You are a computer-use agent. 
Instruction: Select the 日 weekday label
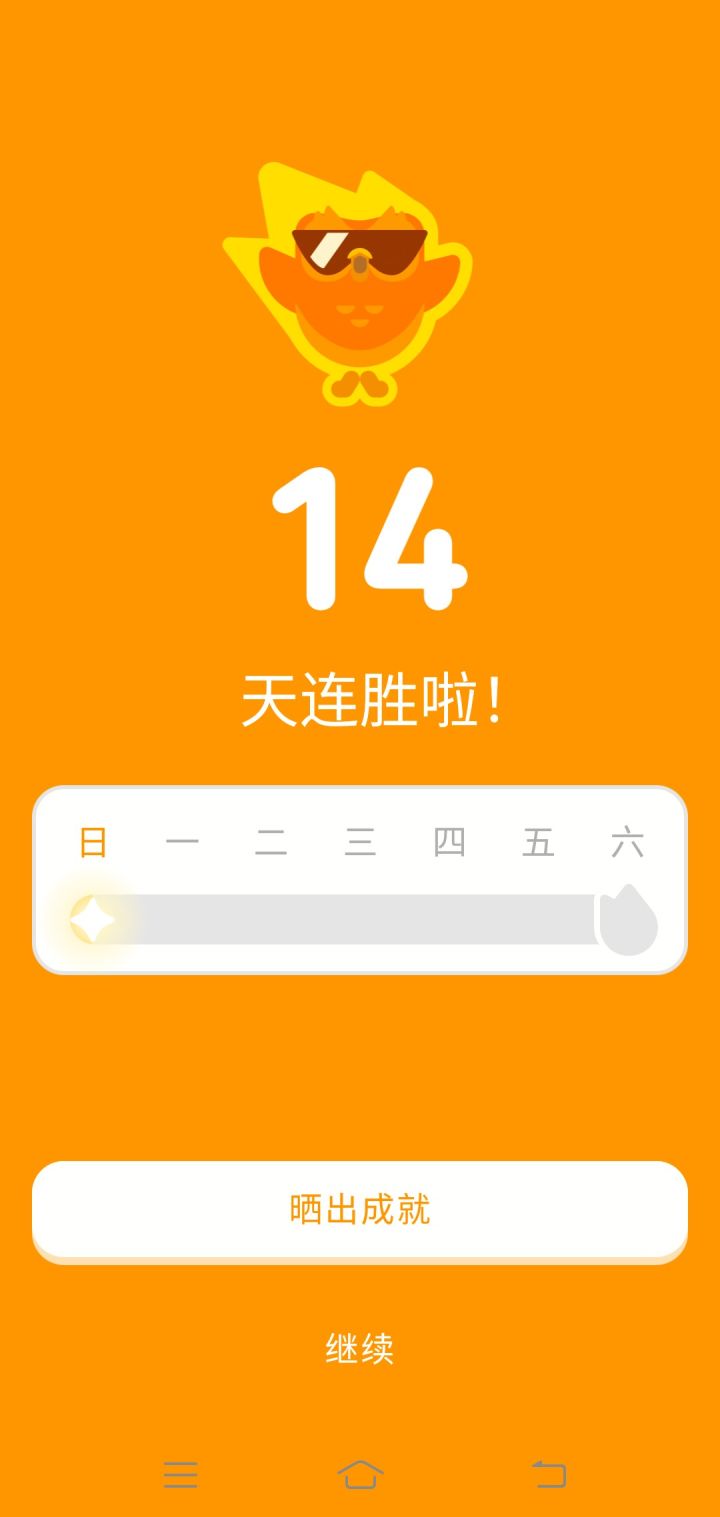coord(95,842)
